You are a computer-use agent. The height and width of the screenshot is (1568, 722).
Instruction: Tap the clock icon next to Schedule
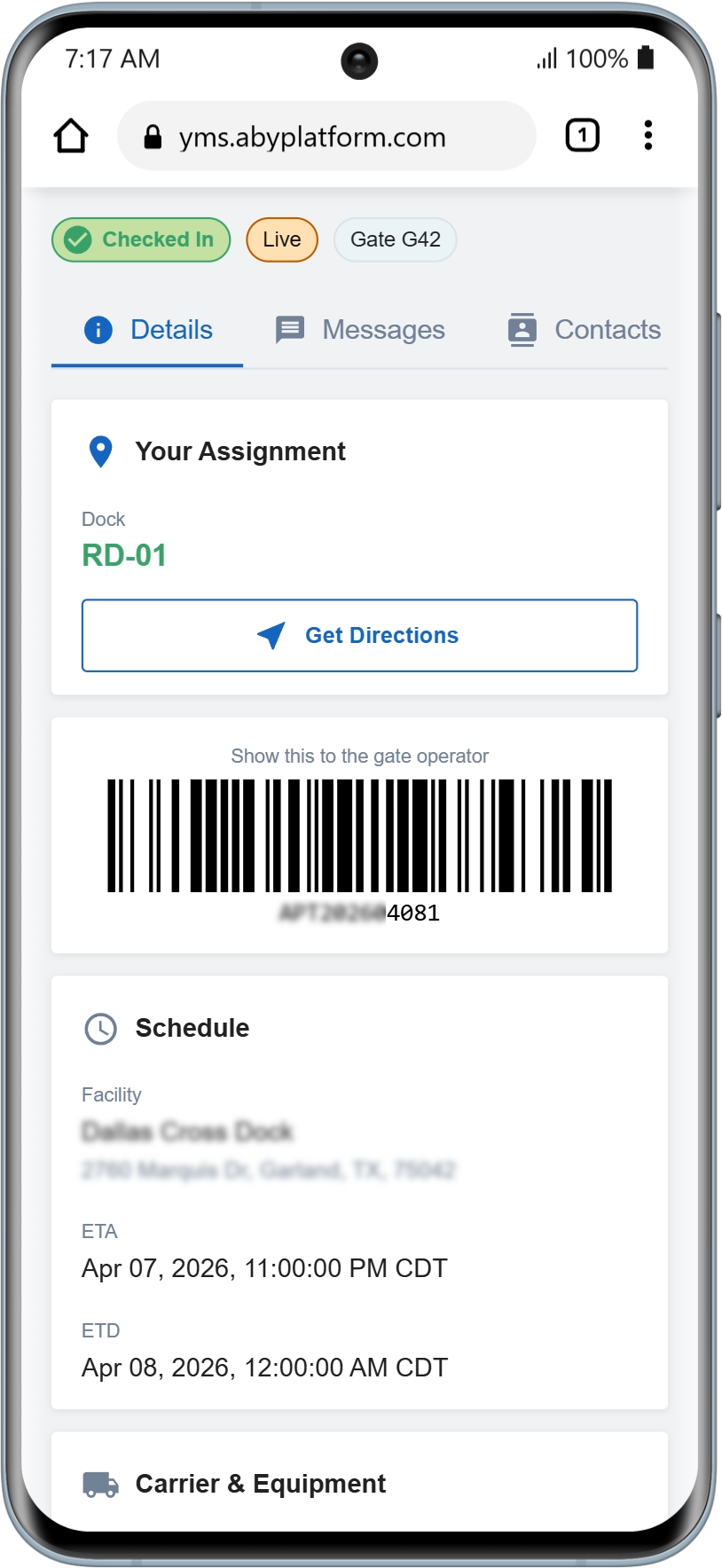tap(100, 1029)
